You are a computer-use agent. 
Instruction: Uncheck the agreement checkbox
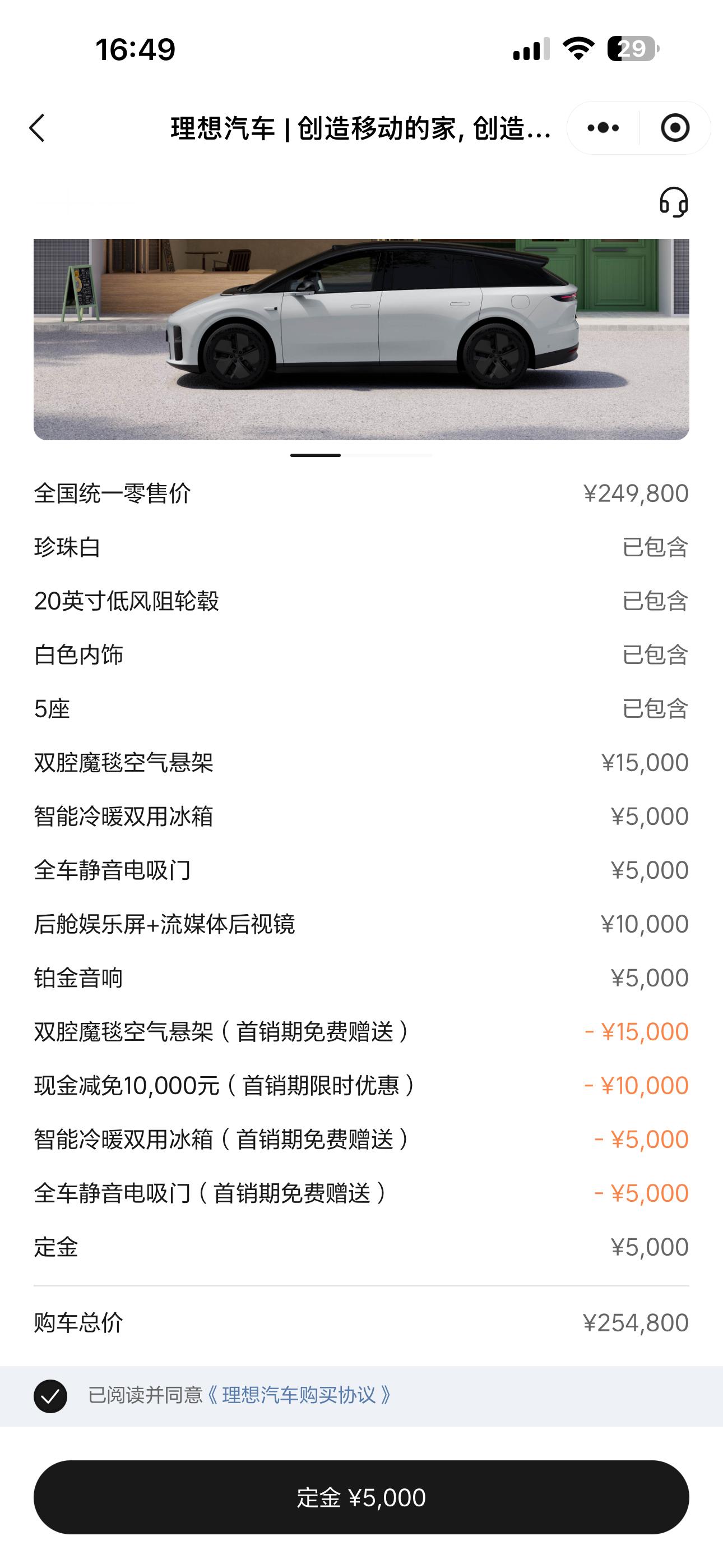pos(50,1396)
